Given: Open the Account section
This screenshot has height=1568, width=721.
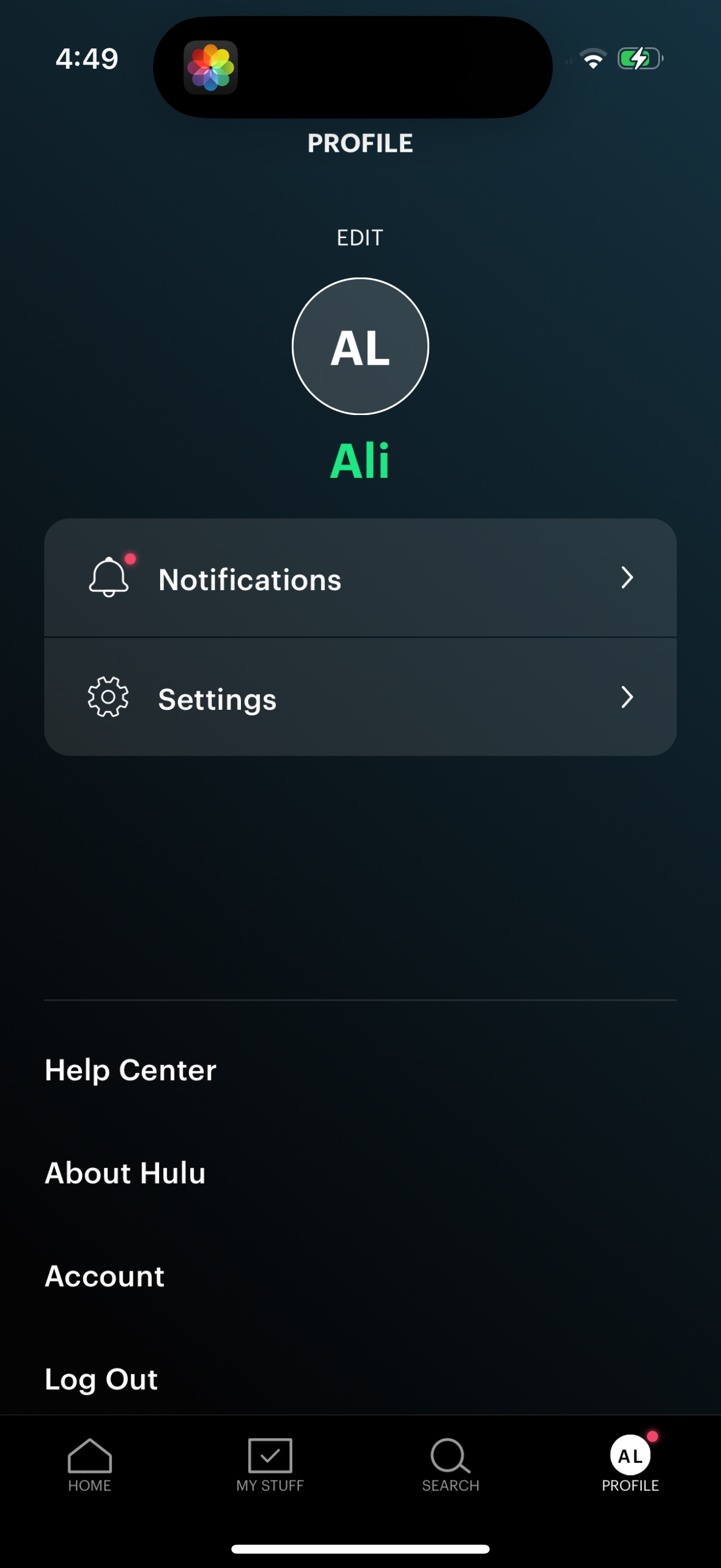Looking at the screenshot, I should click(104, 1276).
